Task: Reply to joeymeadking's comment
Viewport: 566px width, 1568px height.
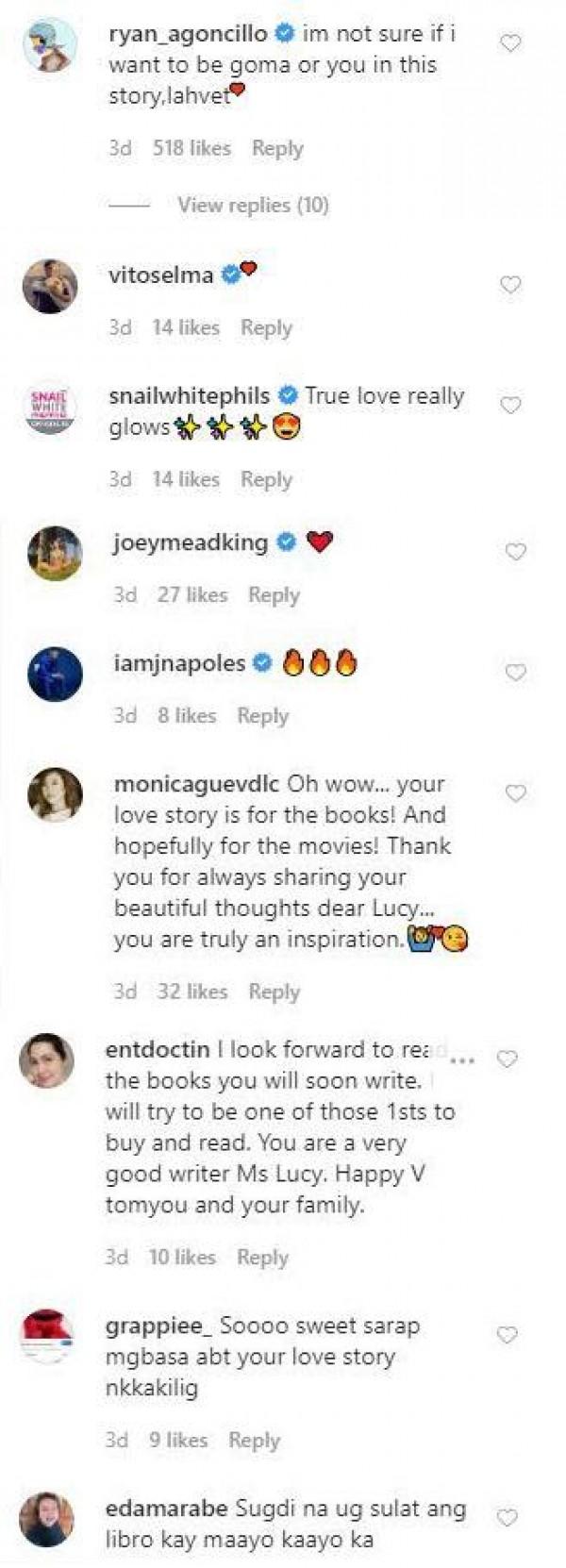Action: [274, 595]
